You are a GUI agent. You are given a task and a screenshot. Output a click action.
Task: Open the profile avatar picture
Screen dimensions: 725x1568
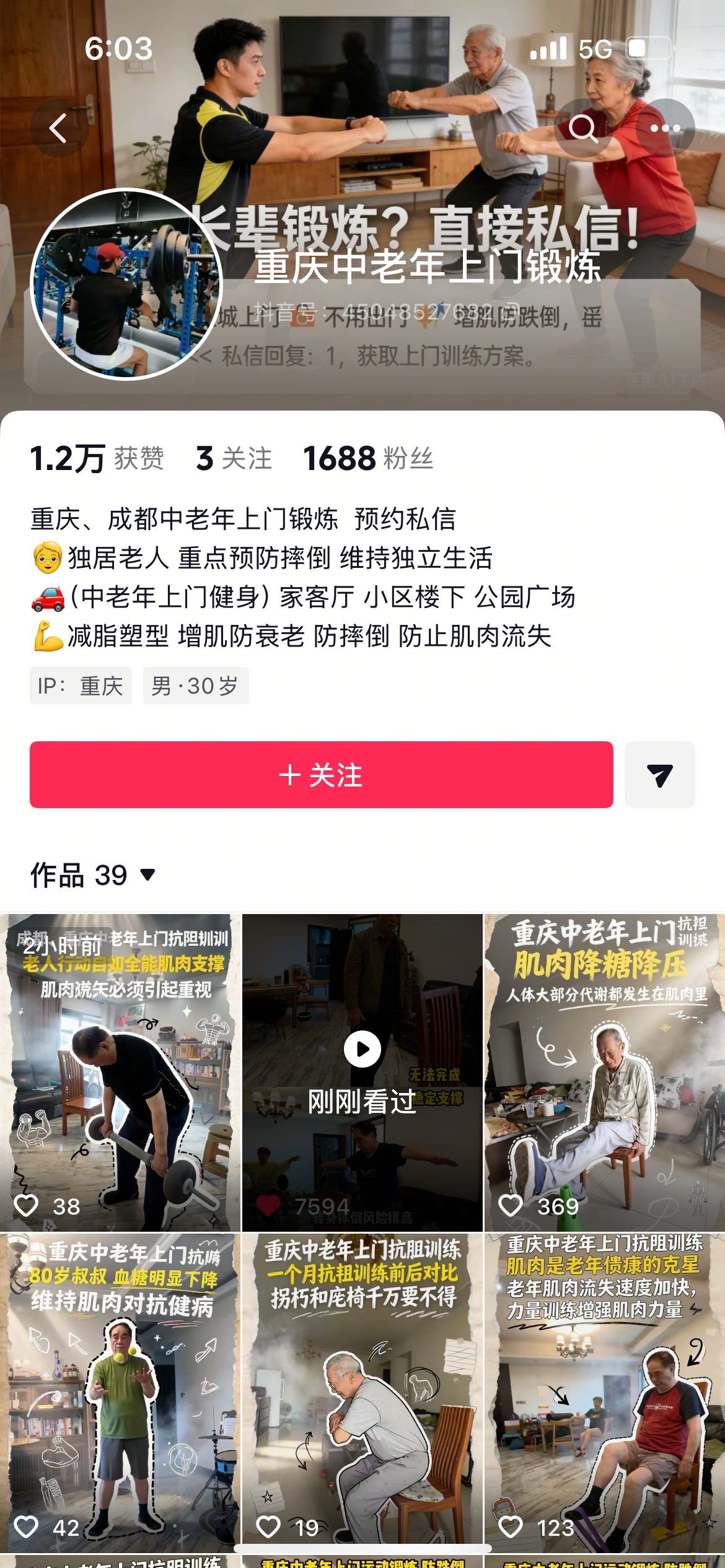[126, 284]
